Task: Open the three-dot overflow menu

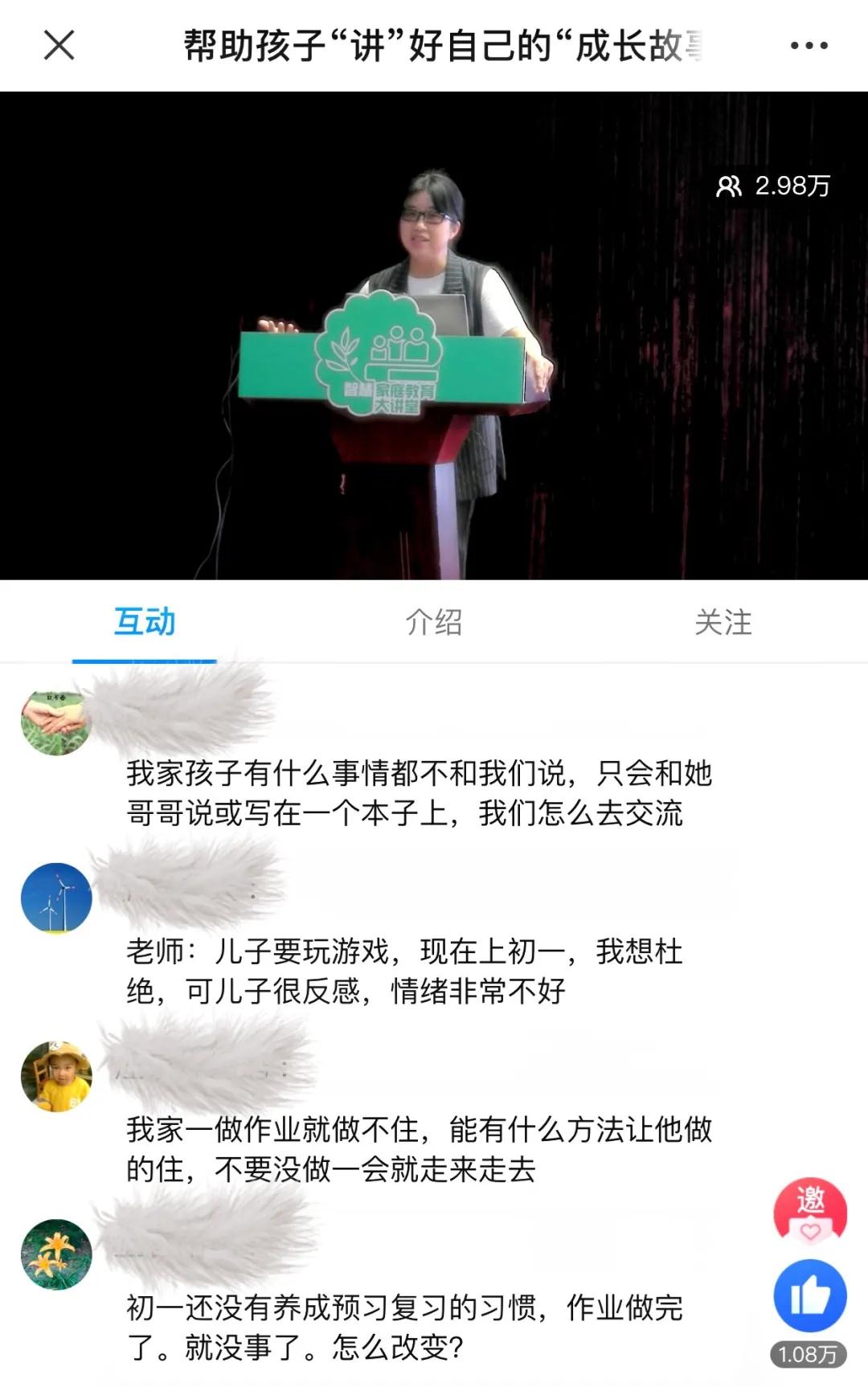Action: pos(809,46)
